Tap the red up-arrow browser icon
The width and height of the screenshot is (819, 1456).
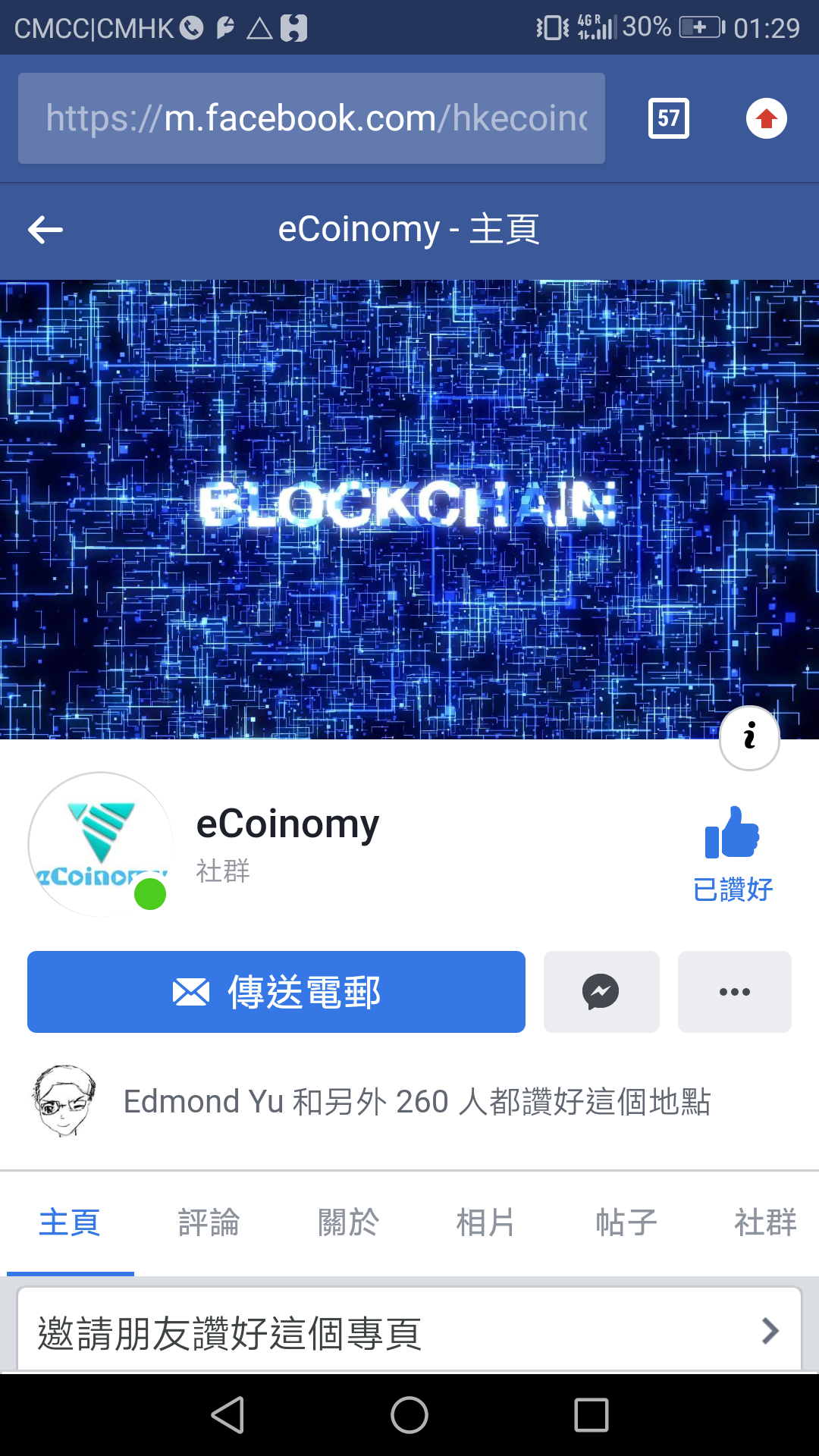[x=766, y=118]
